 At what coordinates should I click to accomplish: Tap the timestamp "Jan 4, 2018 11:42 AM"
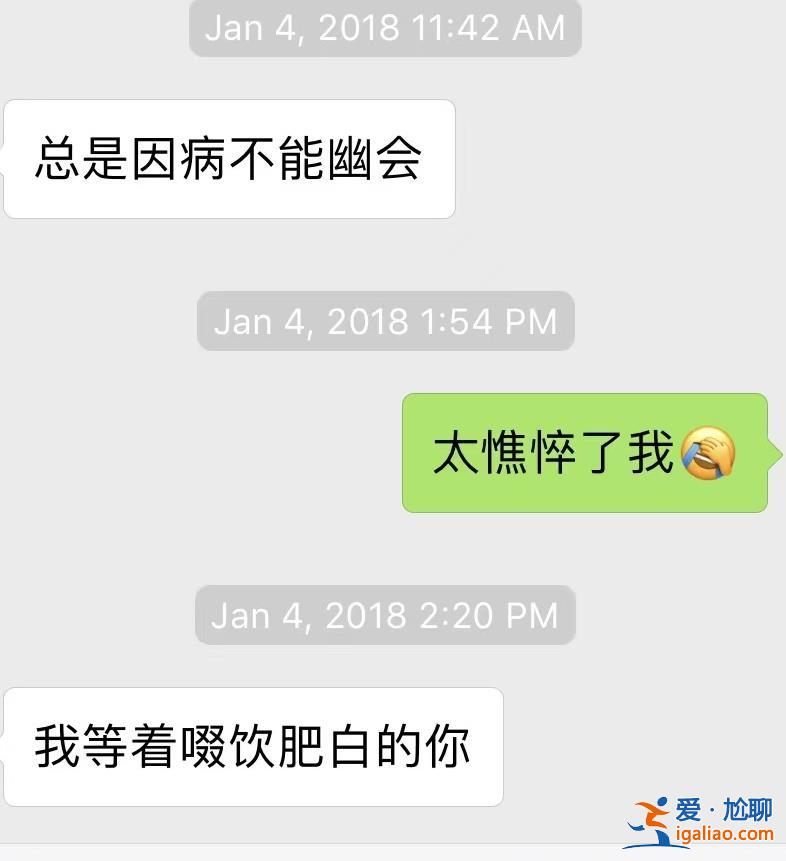pyautogui.click(x=385, y=28)
